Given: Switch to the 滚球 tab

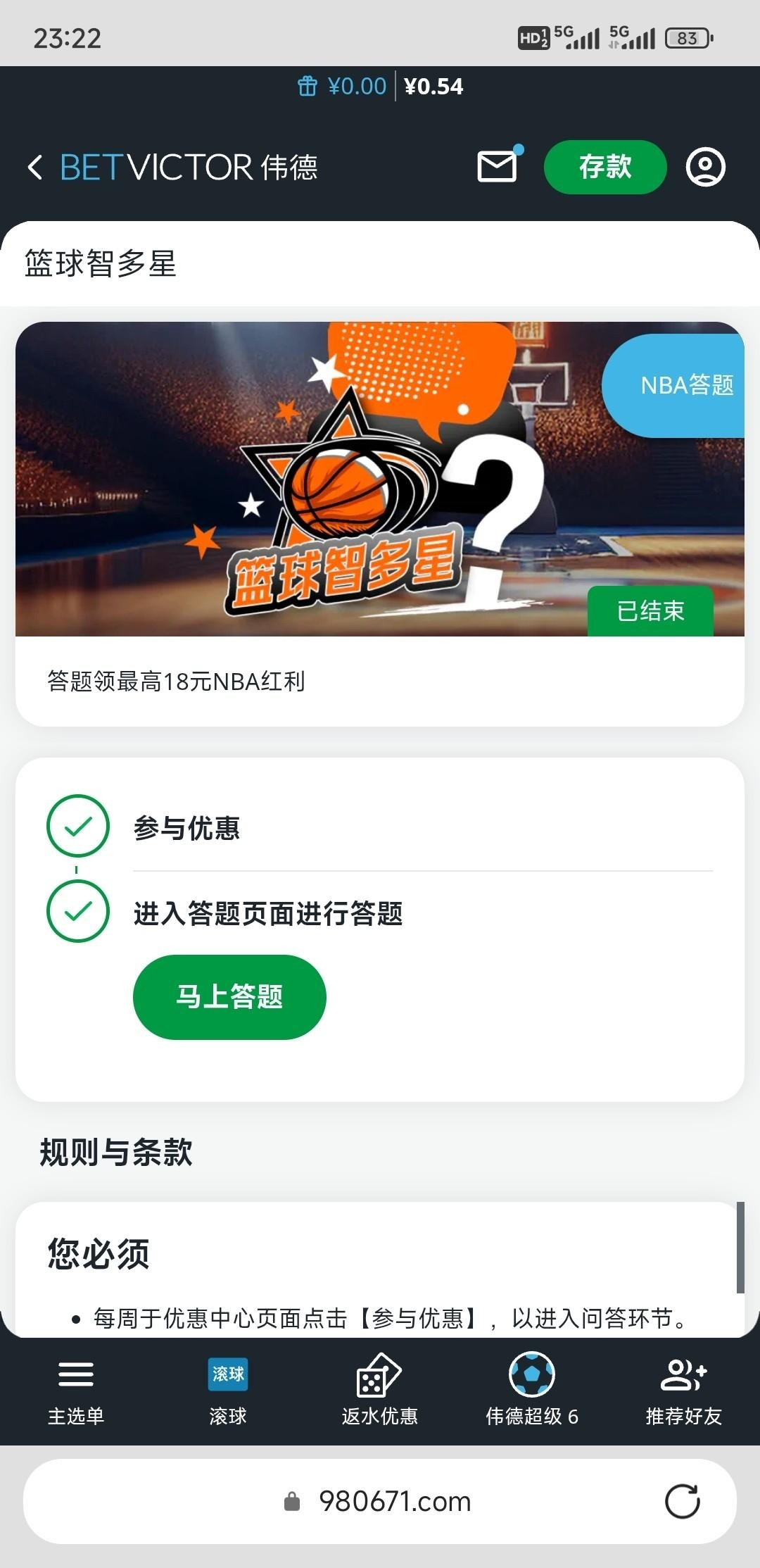Looking at the screenshot, I should pyautogui.click(x=228, y=1391).
